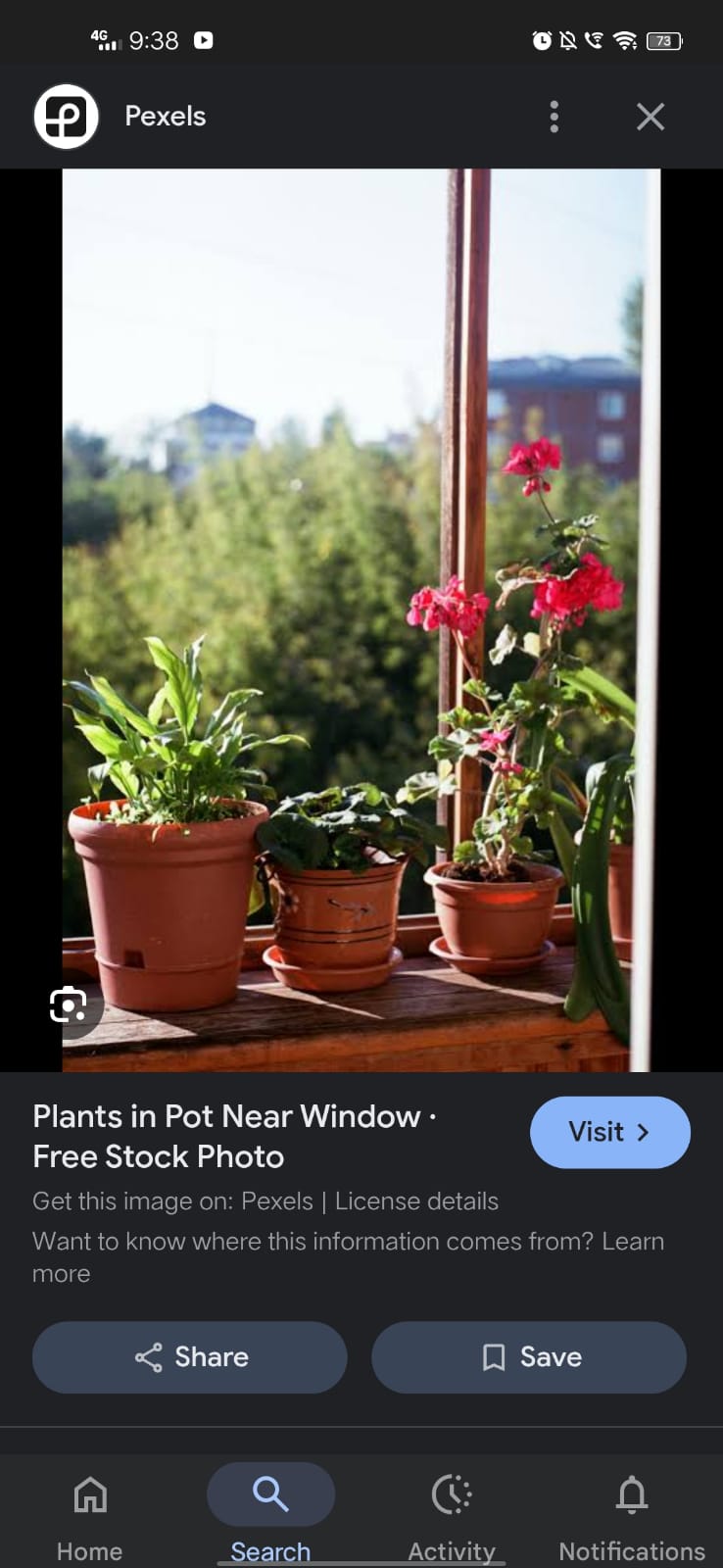Switch to the Search tab

point(270,1514)
